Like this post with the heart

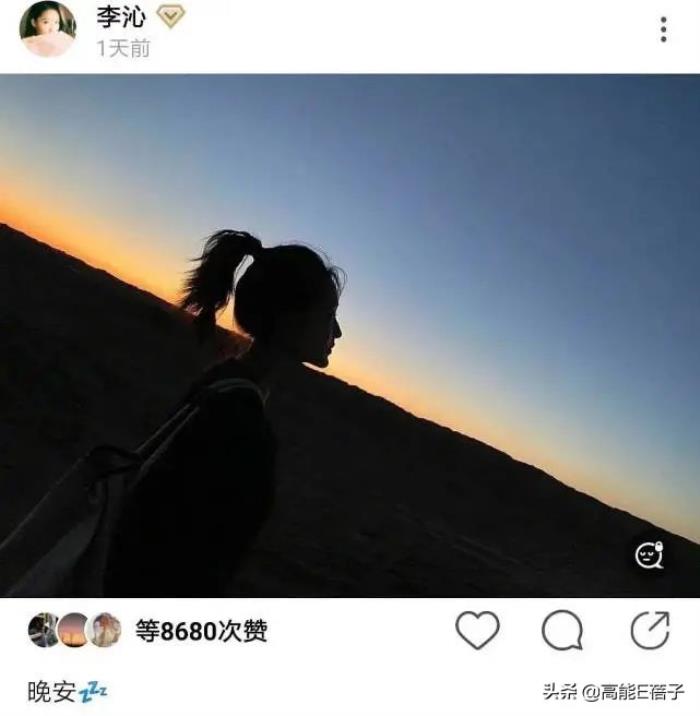[x=477, y=630]
